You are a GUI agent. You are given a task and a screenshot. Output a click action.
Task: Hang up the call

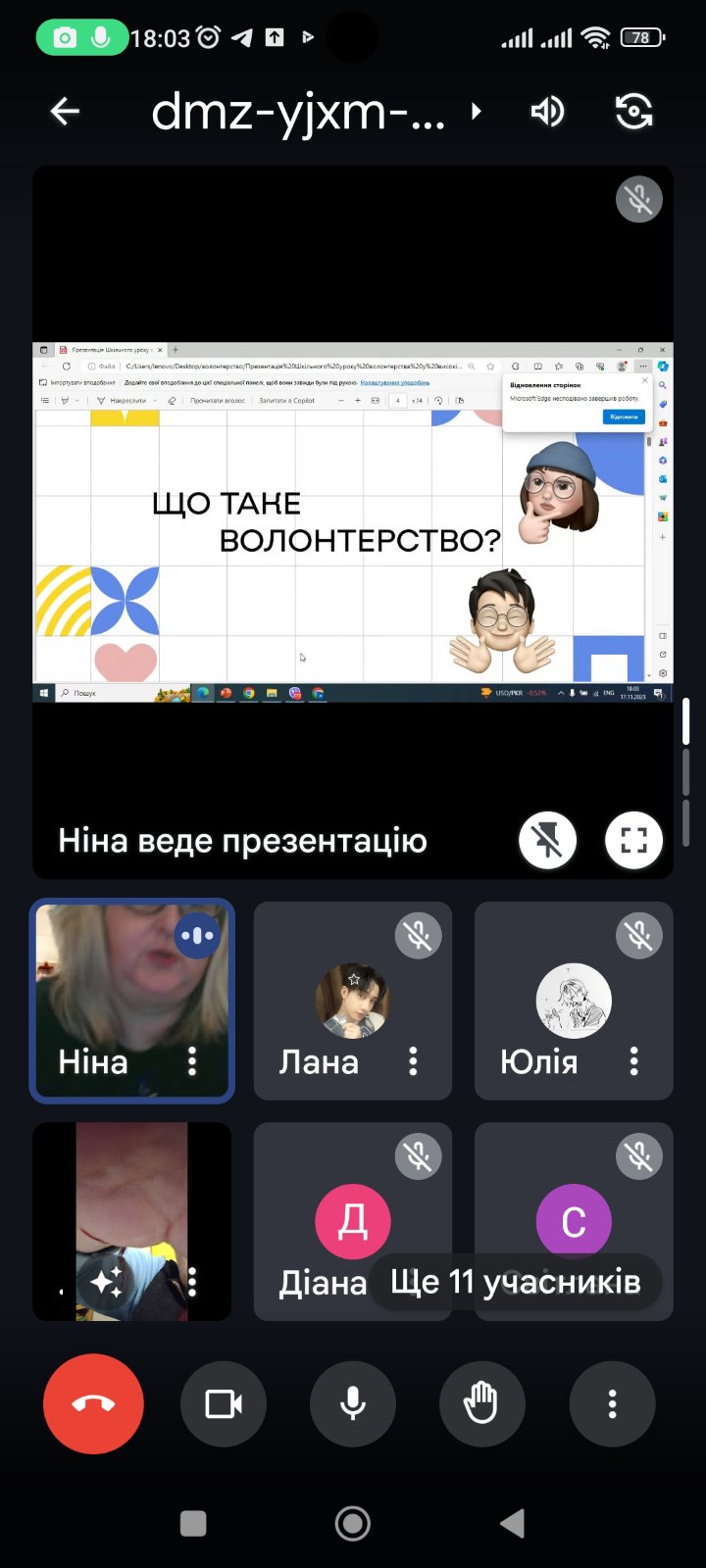pyautogui.click(x=93, y=1403)
